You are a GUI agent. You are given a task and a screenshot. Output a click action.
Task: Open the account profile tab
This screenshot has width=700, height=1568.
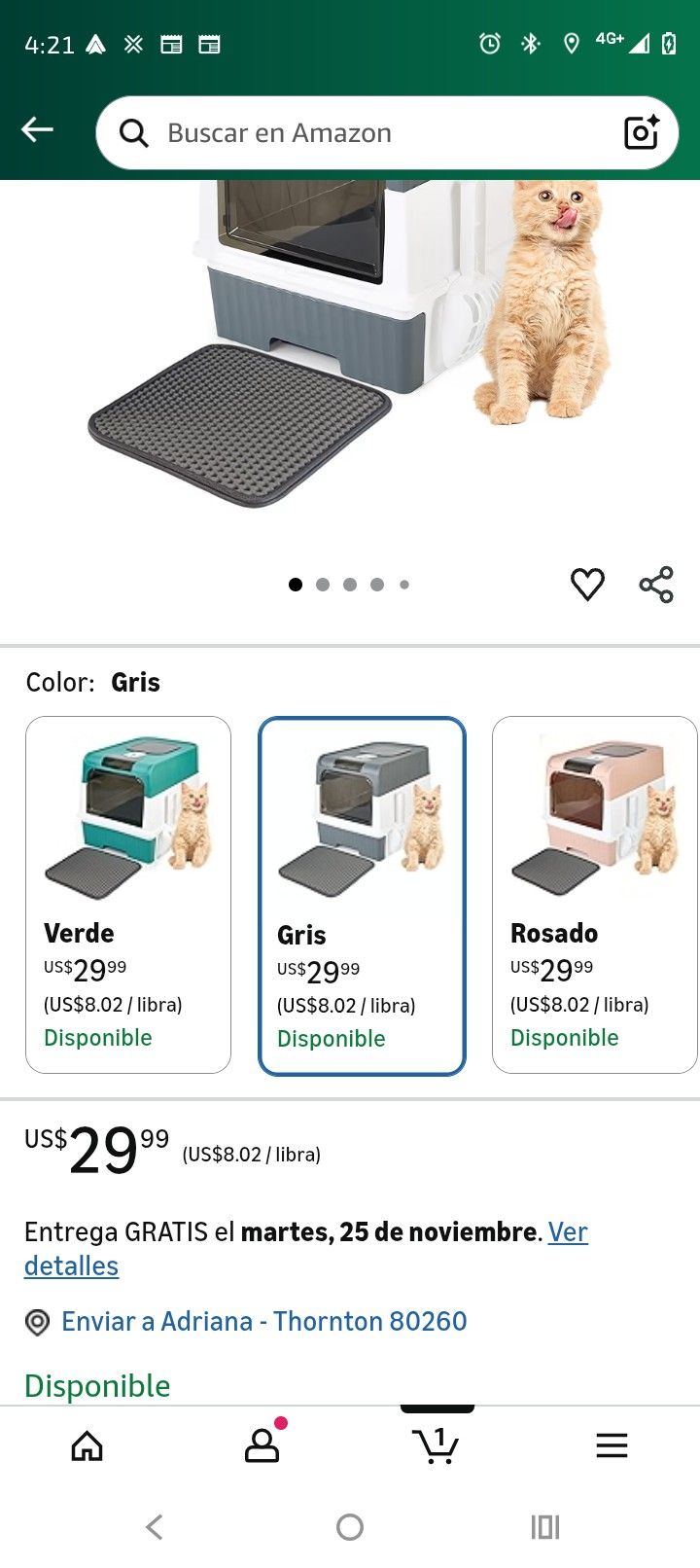point(262,1446)
